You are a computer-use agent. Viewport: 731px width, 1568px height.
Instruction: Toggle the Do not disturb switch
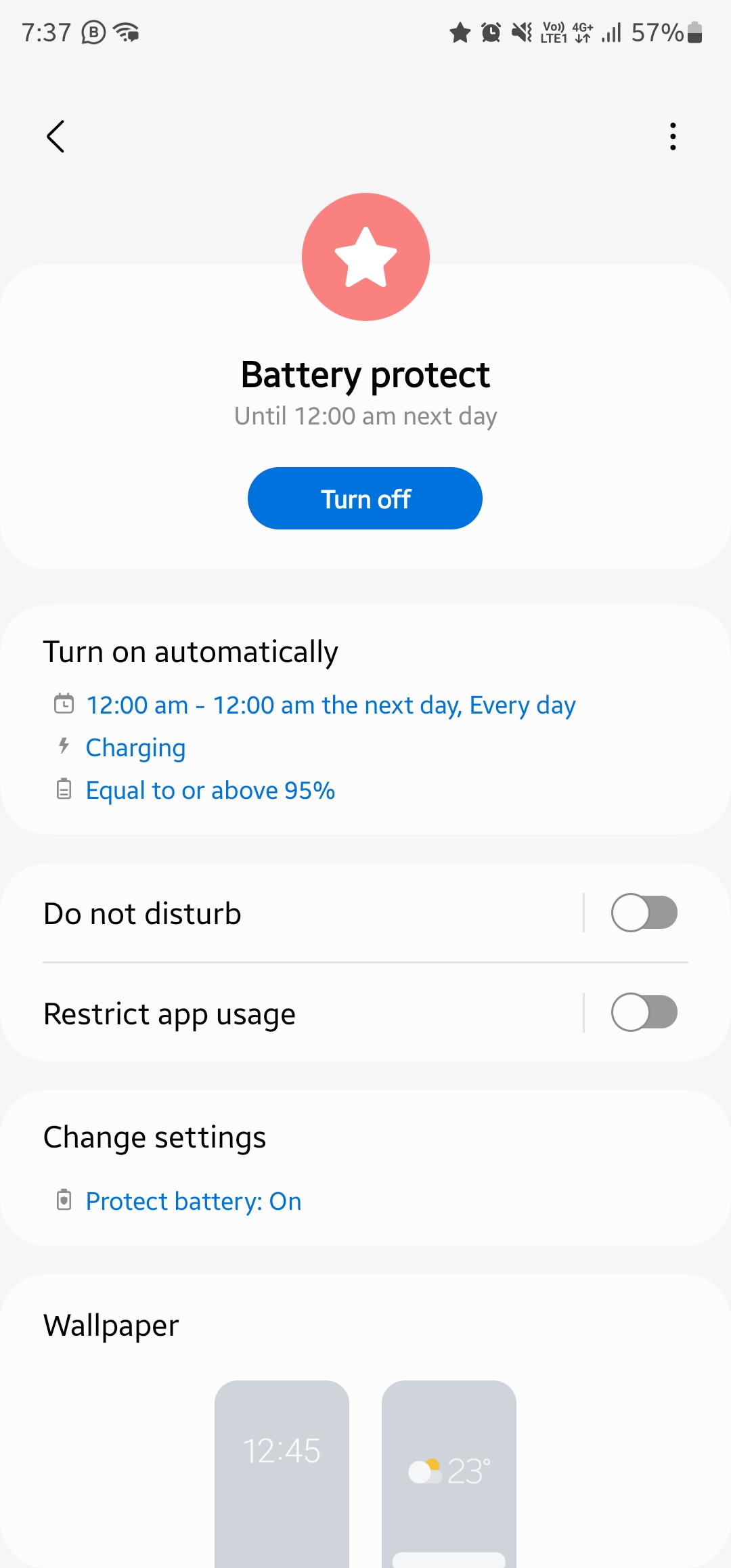tap(644, 913)
